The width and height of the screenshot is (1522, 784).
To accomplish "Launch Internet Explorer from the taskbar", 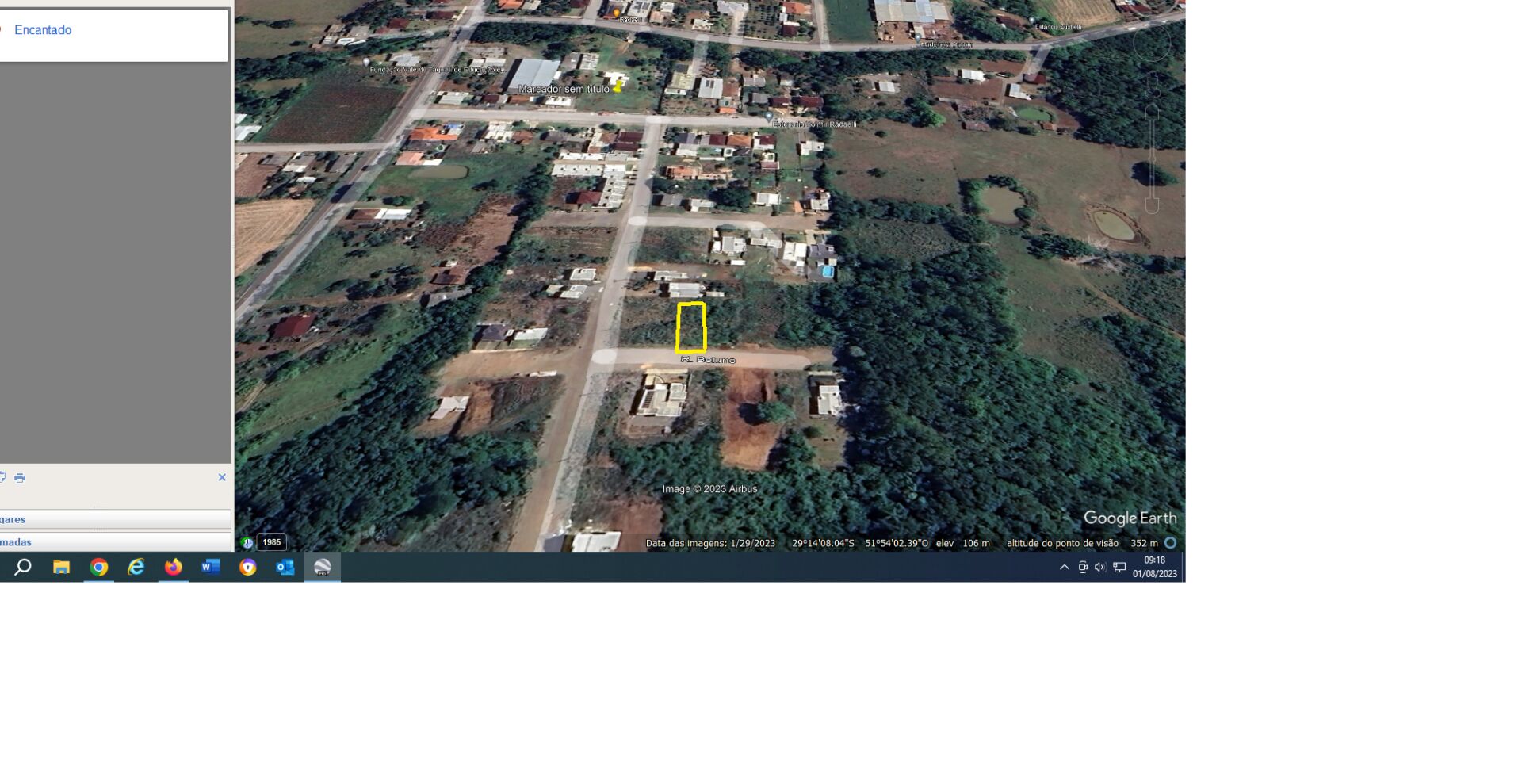I will coord(136,567).
